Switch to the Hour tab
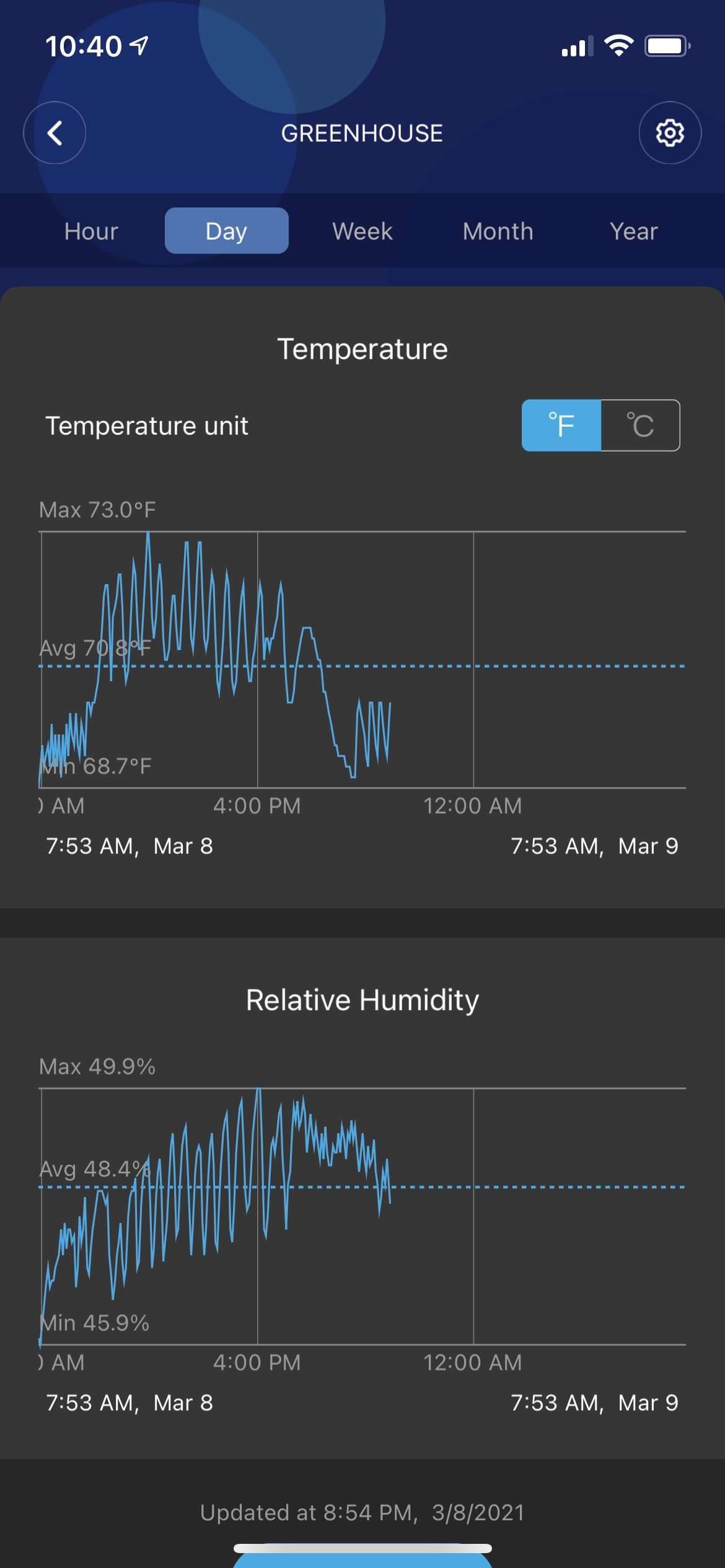The width and height of the screenshot is (725, 1568). (x=91, y=231)
